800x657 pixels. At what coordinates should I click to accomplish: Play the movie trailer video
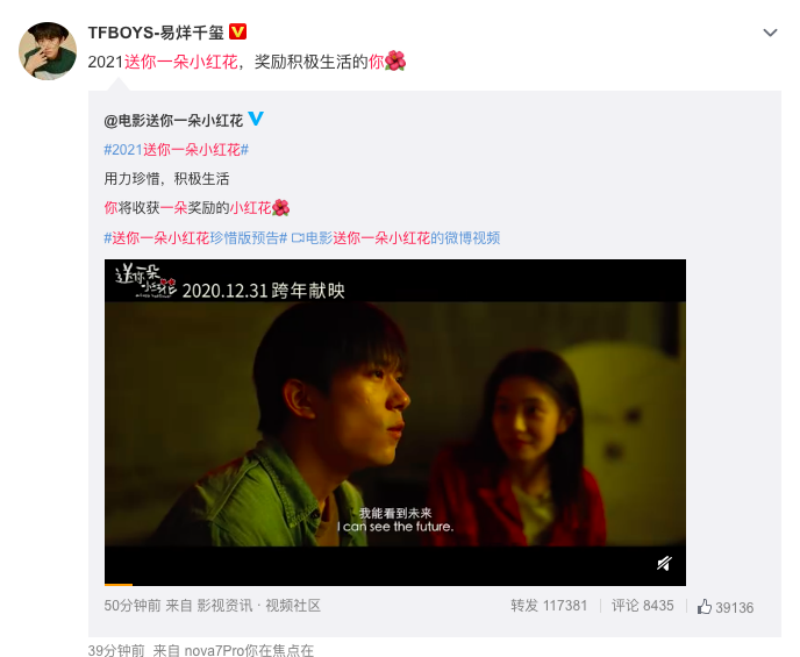tap(395, 422)
